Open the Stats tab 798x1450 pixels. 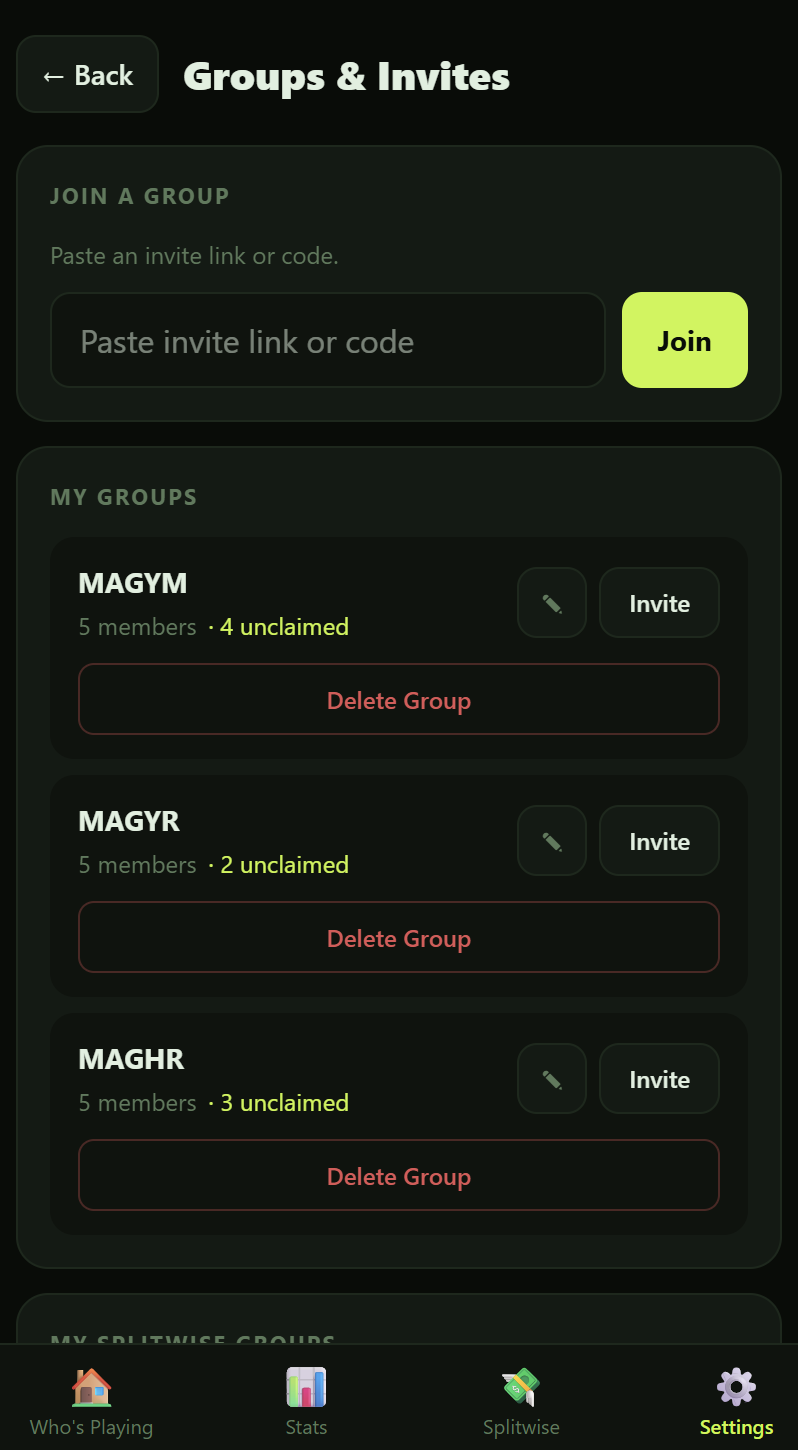306,1401
